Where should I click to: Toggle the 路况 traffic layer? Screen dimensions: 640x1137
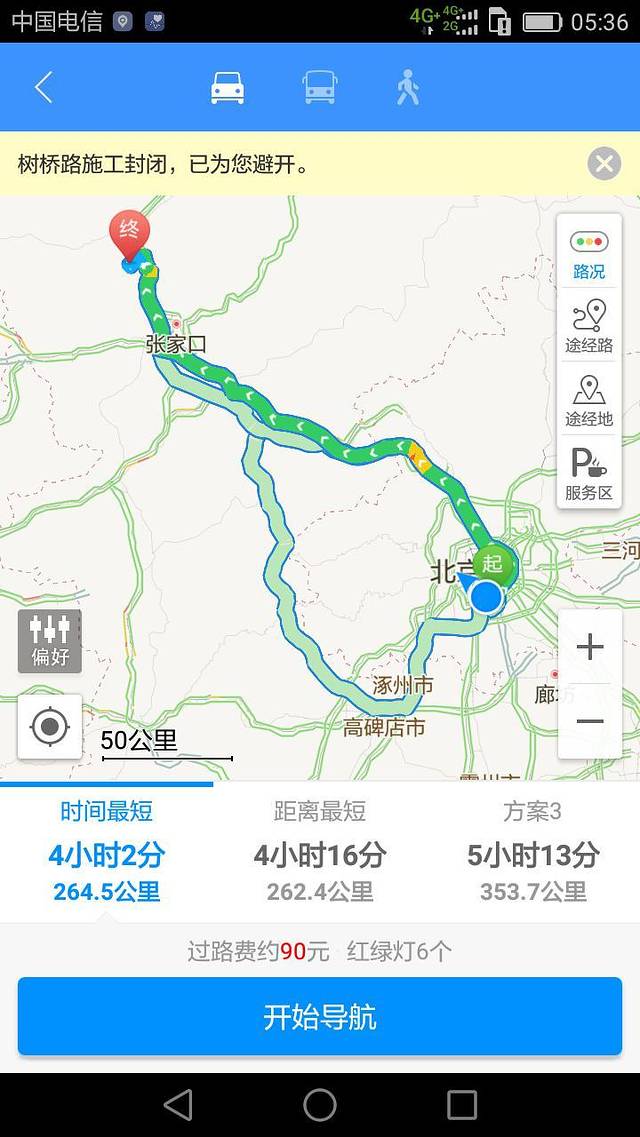(589, 255)
